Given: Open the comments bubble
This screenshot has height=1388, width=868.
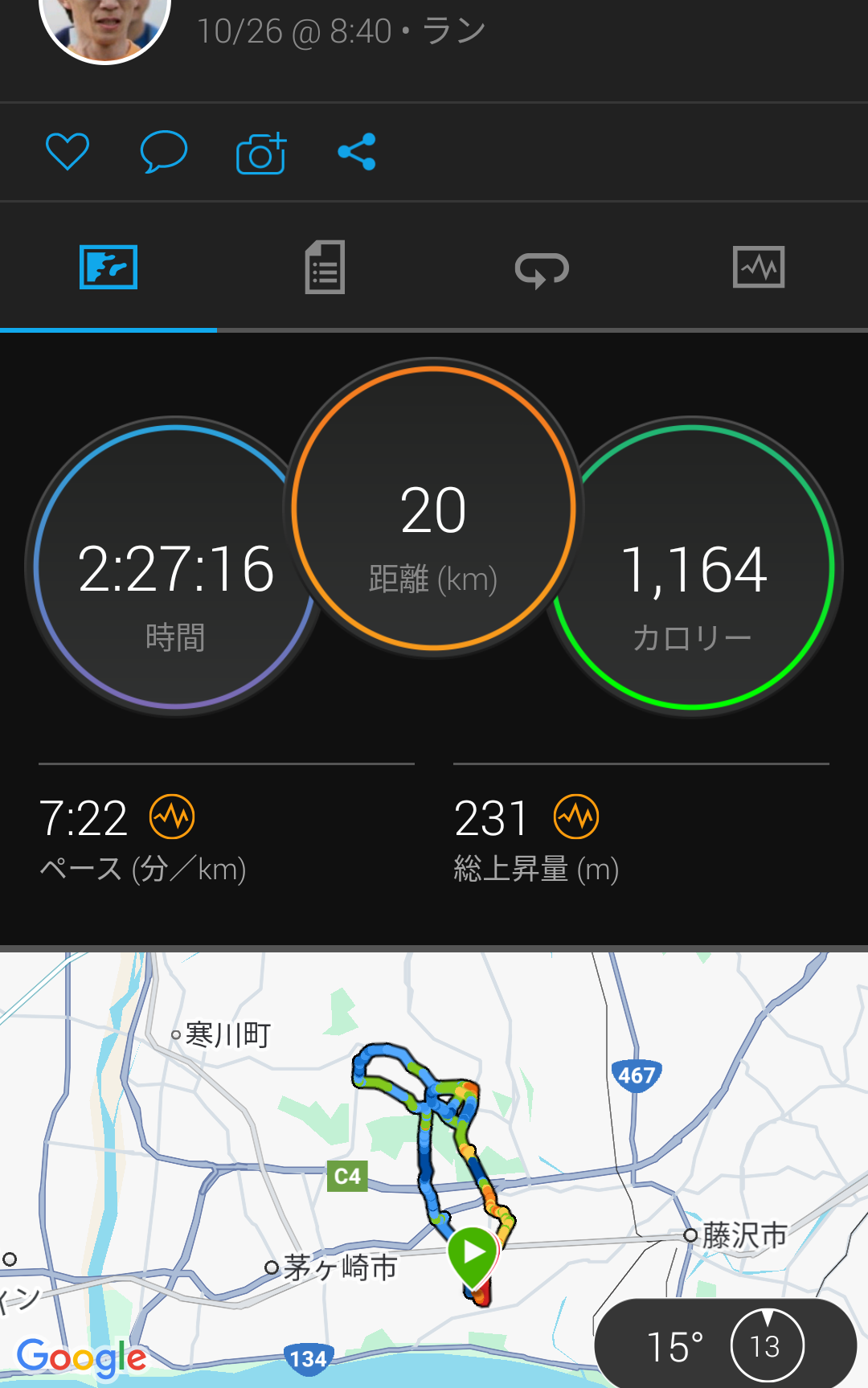Looking at the screenshot, I should (x=164, y=152).
